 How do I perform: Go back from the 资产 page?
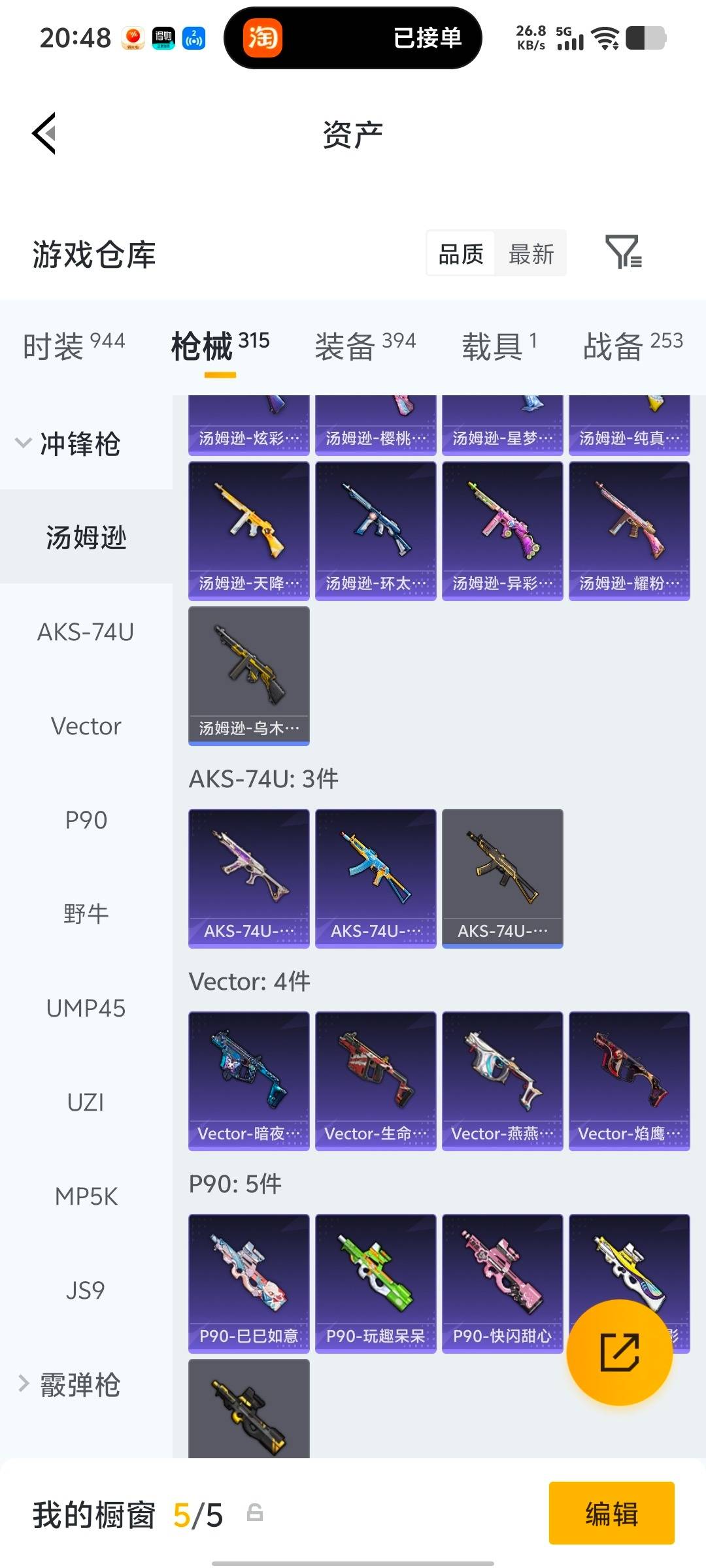click(x=44, y=133)
